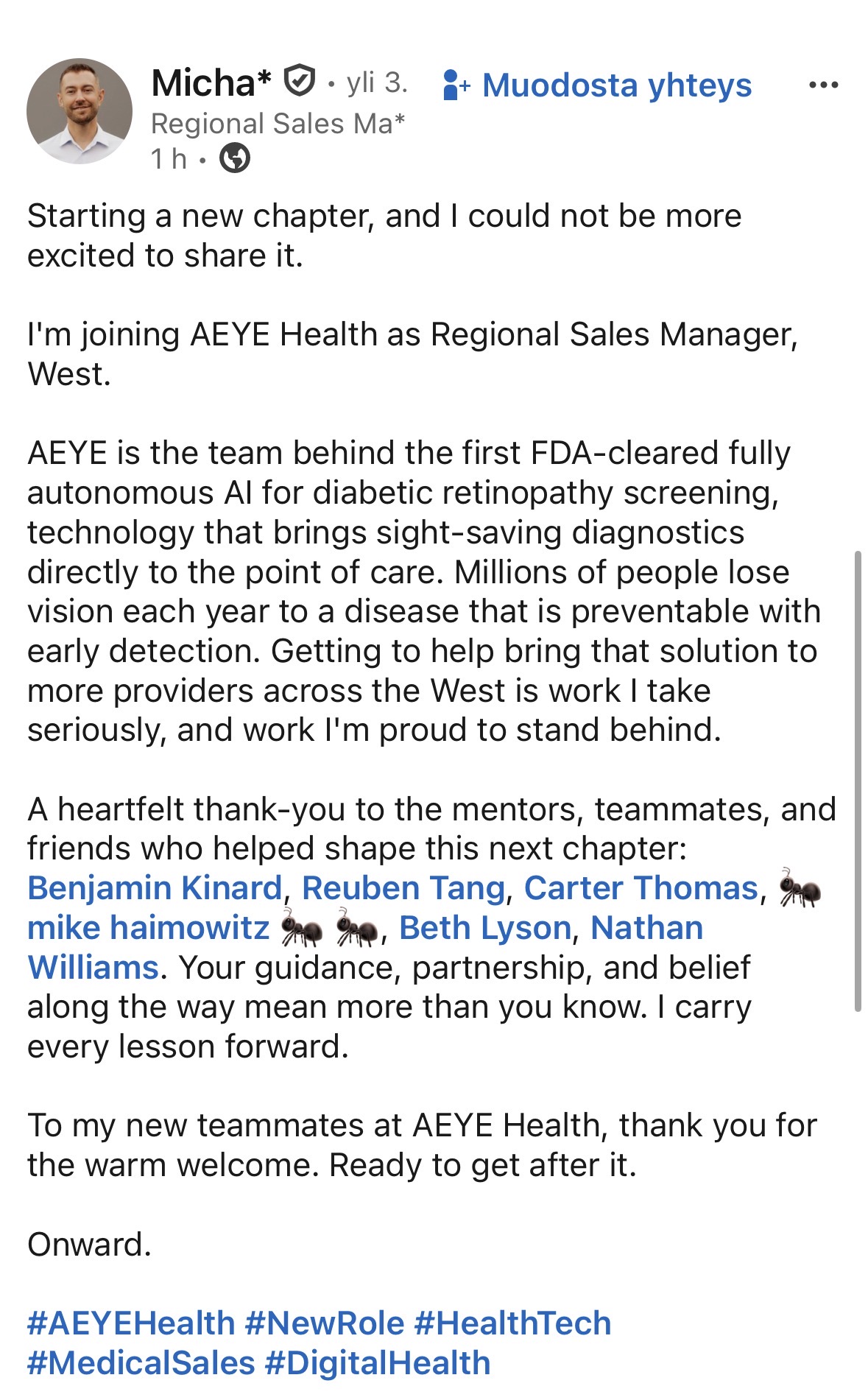Open the post's three-dot overflow menu
868x1400 pixels.
pos(823,85)
